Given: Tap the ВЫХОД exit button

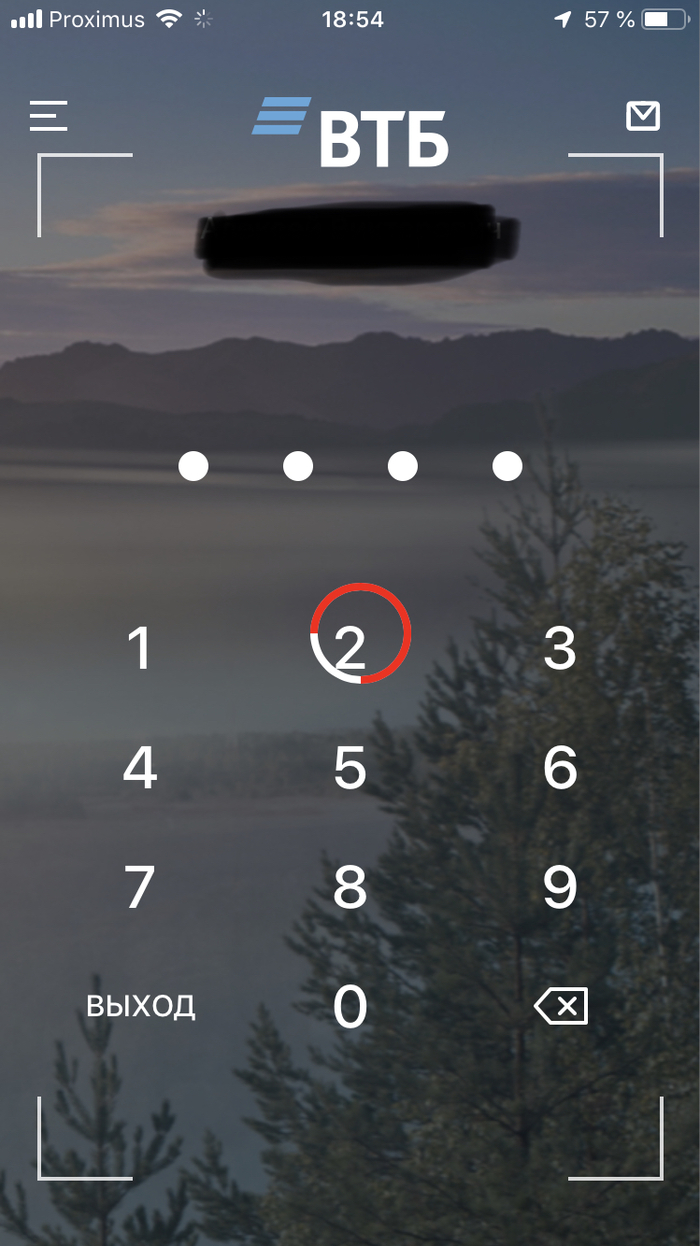Looking at the screenshot, I should (141, 1006).
